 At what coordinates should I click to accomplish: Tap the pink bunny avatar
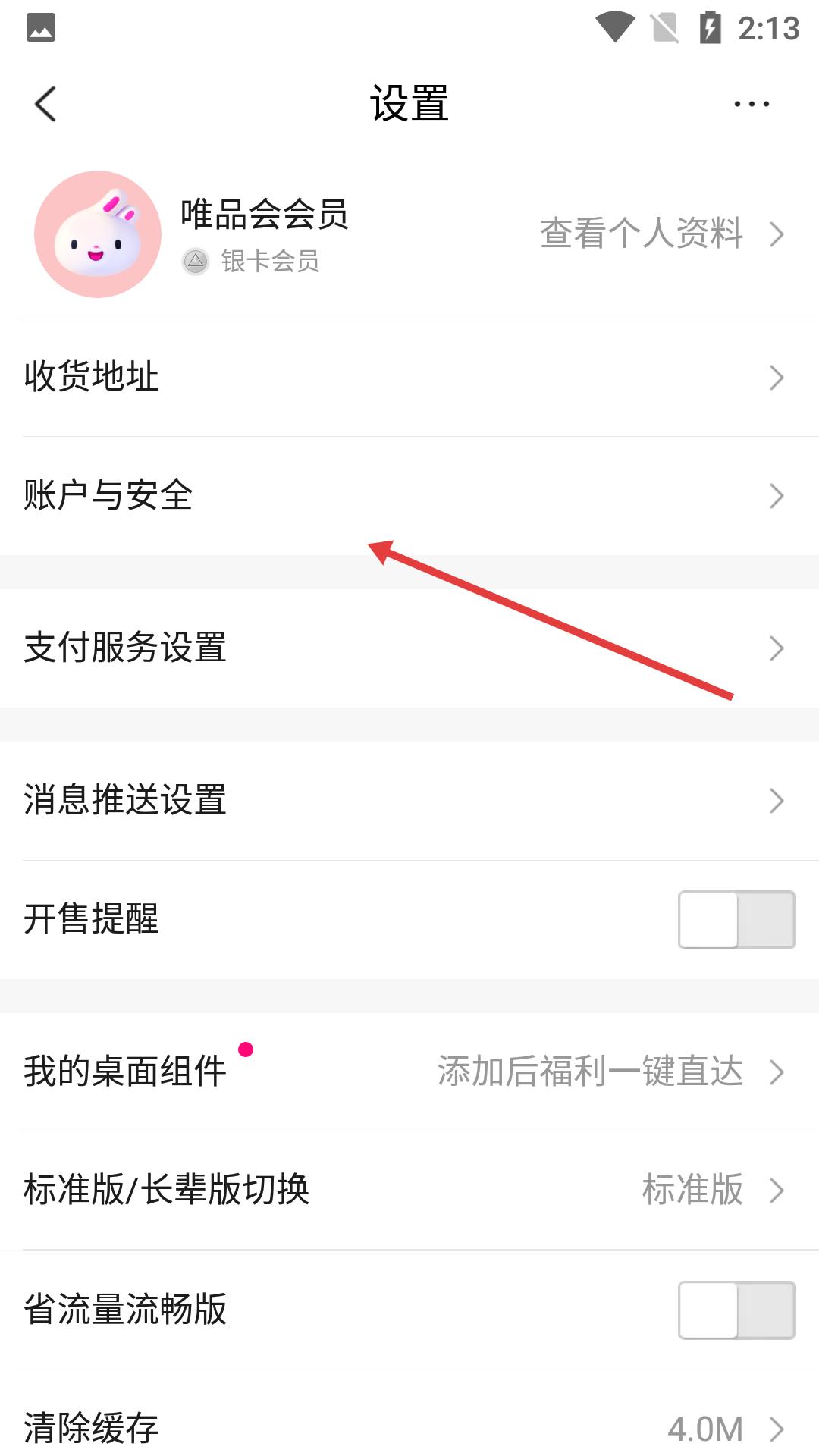(98, 234)
